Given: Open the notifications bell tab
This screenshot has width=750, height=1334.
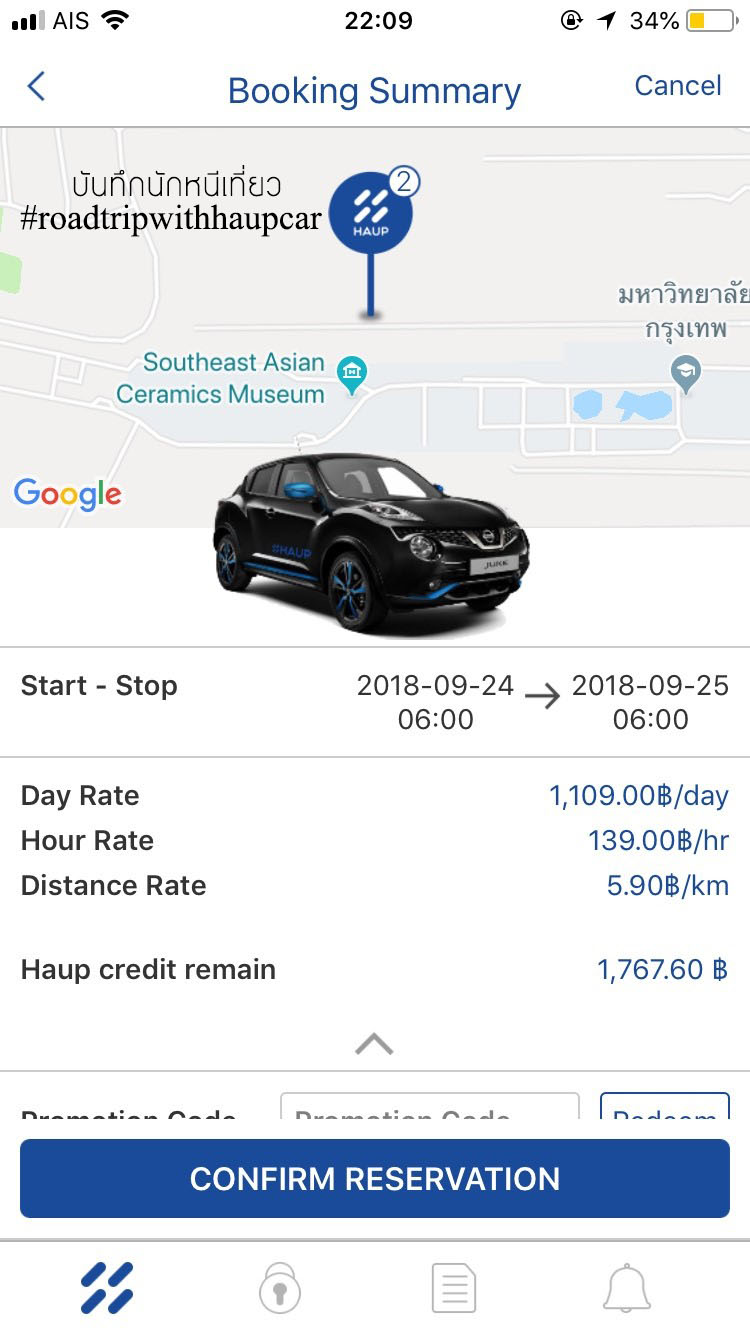Looking at the screenshot, I should [627, 1287].
